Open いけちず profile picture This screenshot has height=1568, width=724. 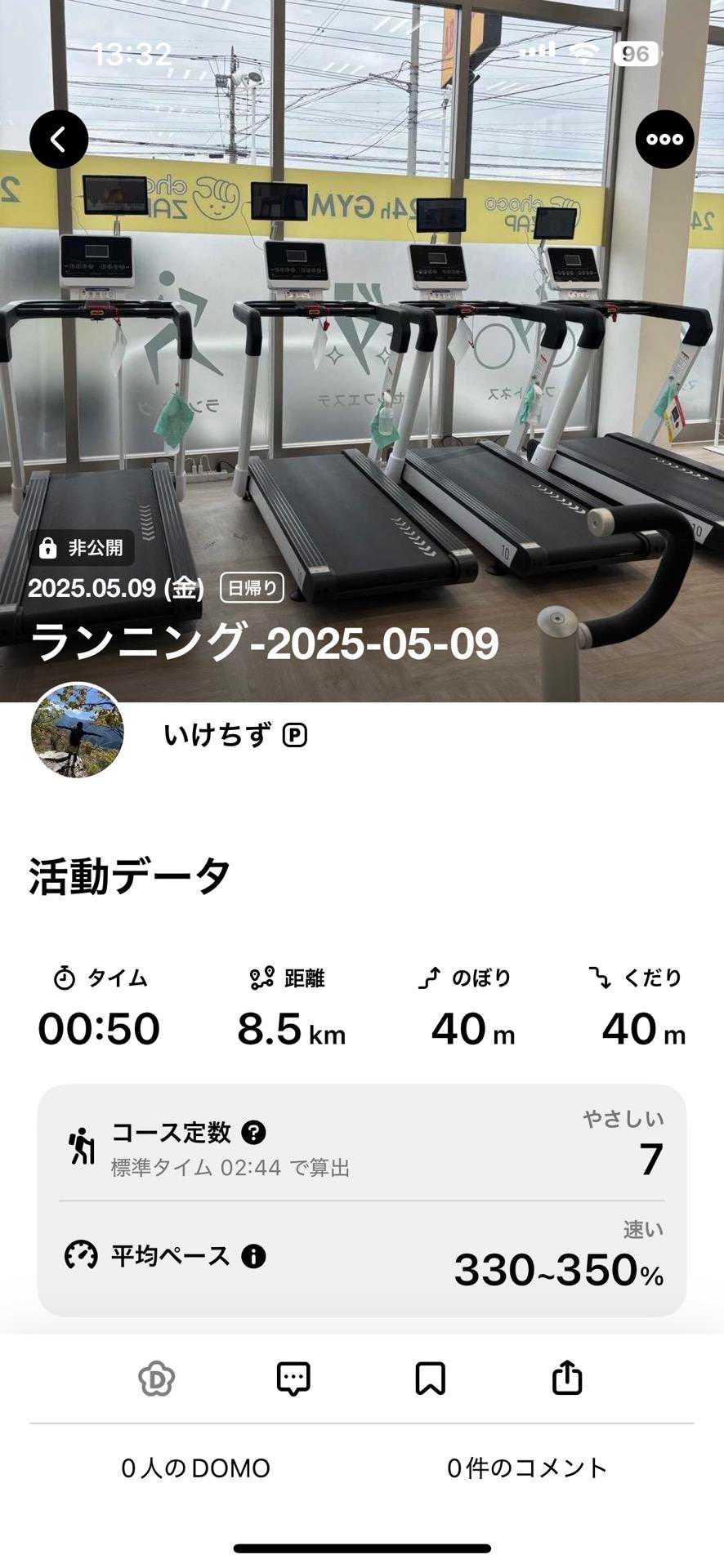(78, 730)
